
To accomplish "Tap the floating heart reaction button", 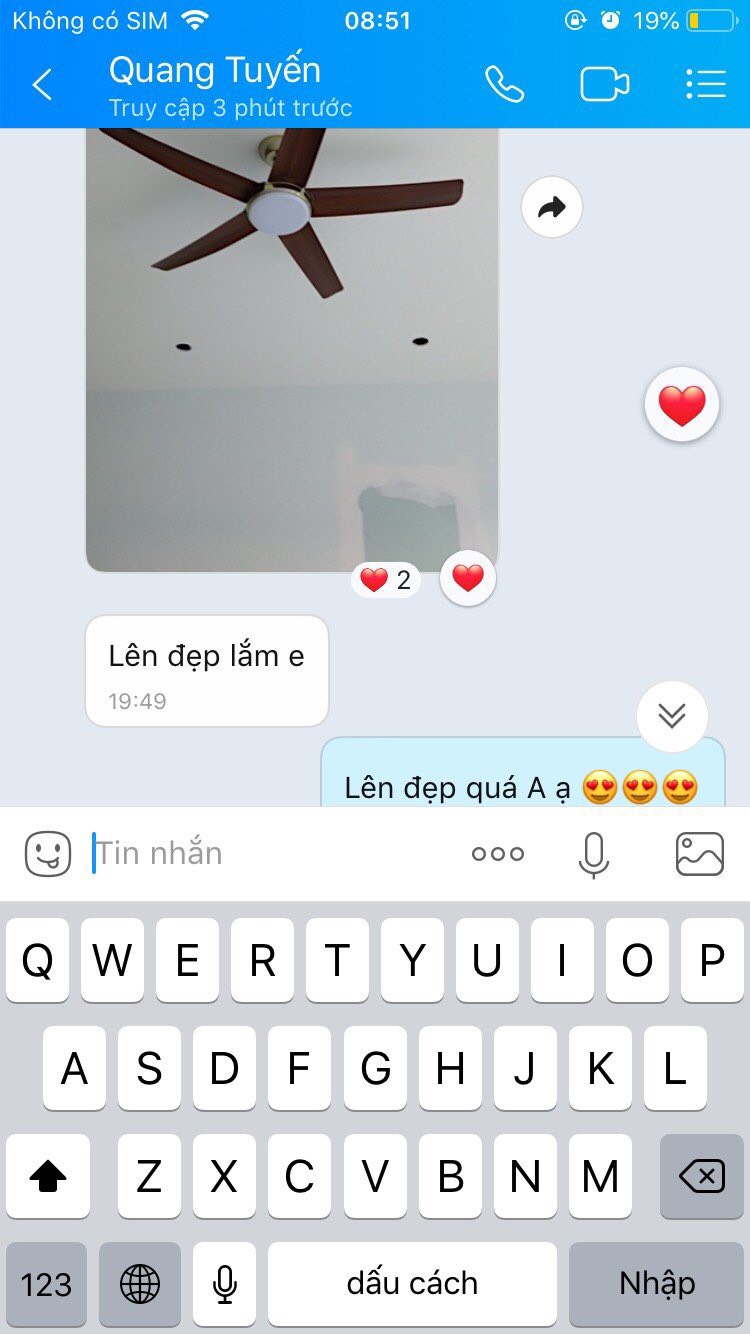I will (682, 405).
